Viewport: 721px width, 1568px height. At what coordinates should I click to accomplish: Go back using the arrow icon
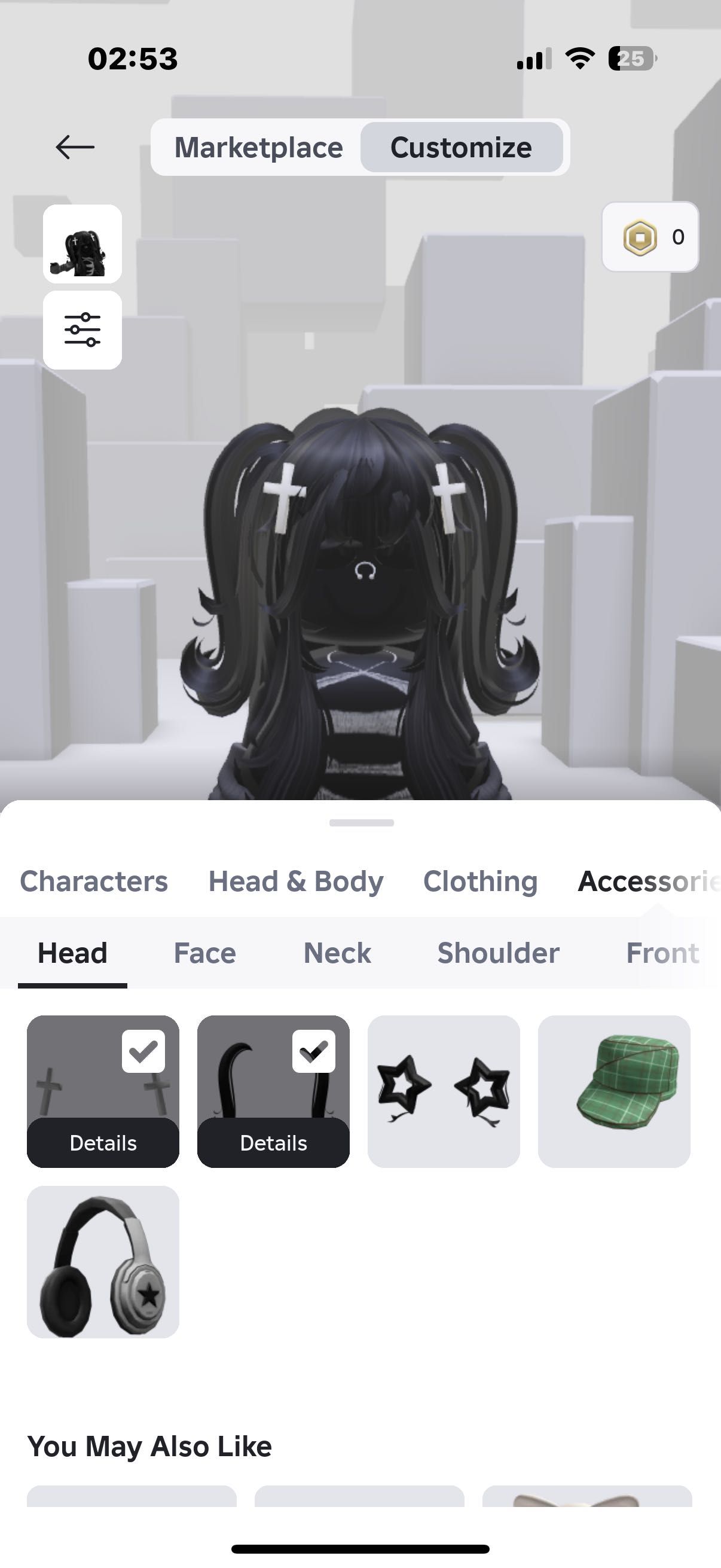75,147
